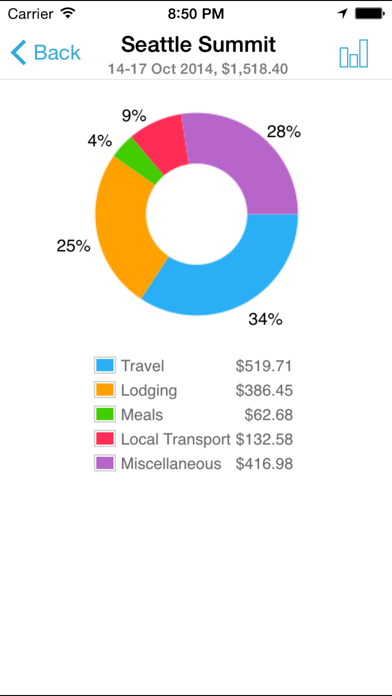Go back to the previous screen
Image resolution: width=392 pixels, height=696 pixels.
click(45, 52)
